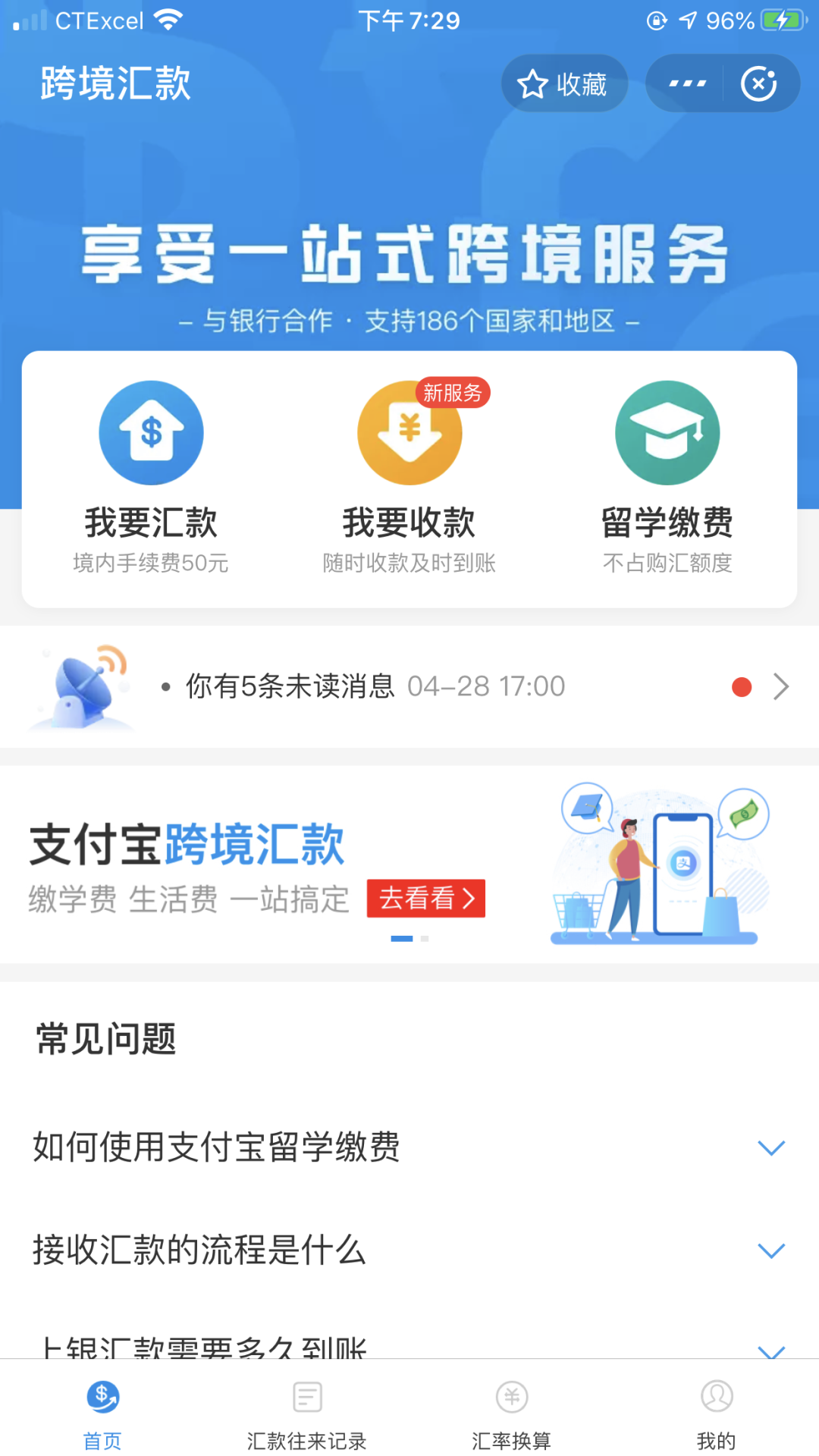
Task: Open the three-dot more options menu
Action: click(x=687, y=84)
